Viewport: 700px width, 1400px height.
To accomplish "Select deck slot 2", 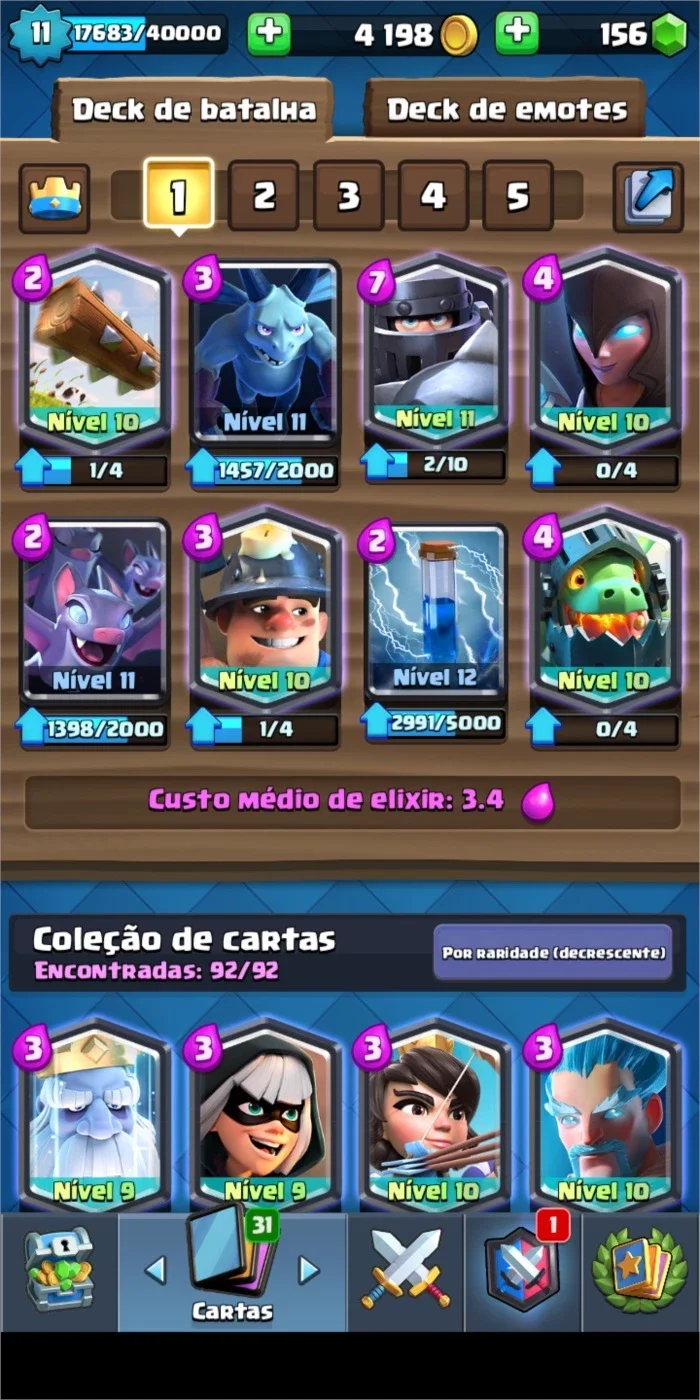I will point(263,196).
